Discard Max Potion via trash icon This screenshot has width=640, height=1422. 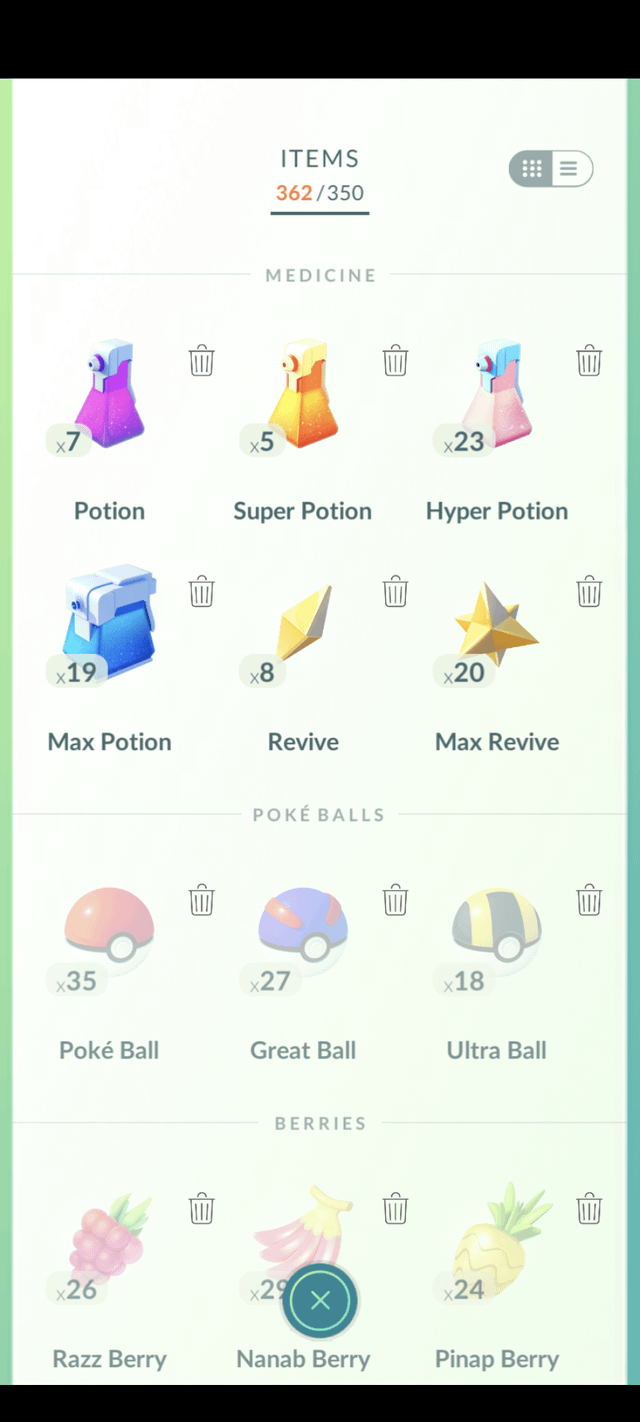click(x=202, y=592)
